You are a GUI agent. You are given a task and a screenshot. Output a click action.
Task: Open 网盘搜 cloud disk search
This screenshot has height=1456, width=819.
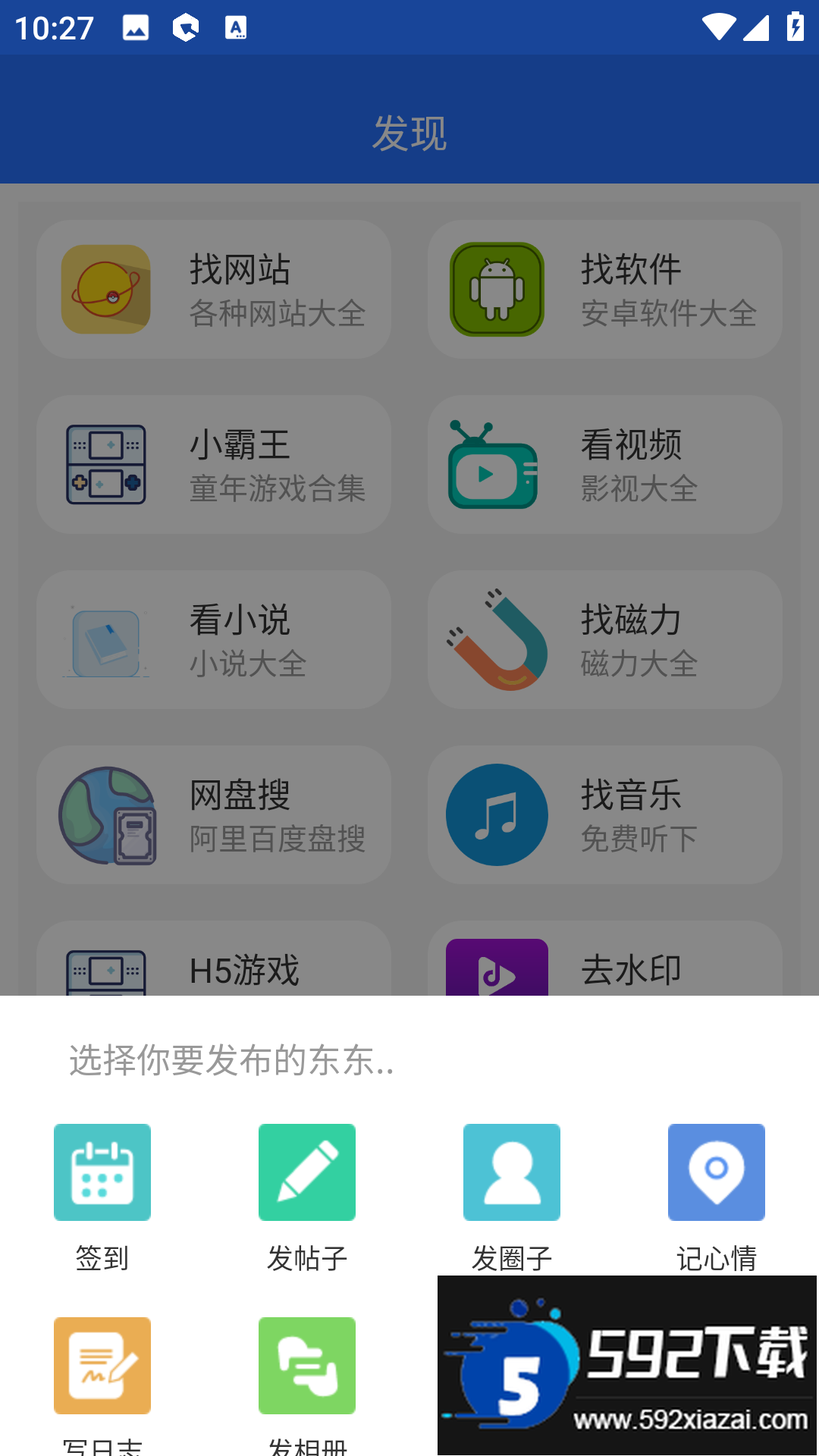tap(213, 814)
